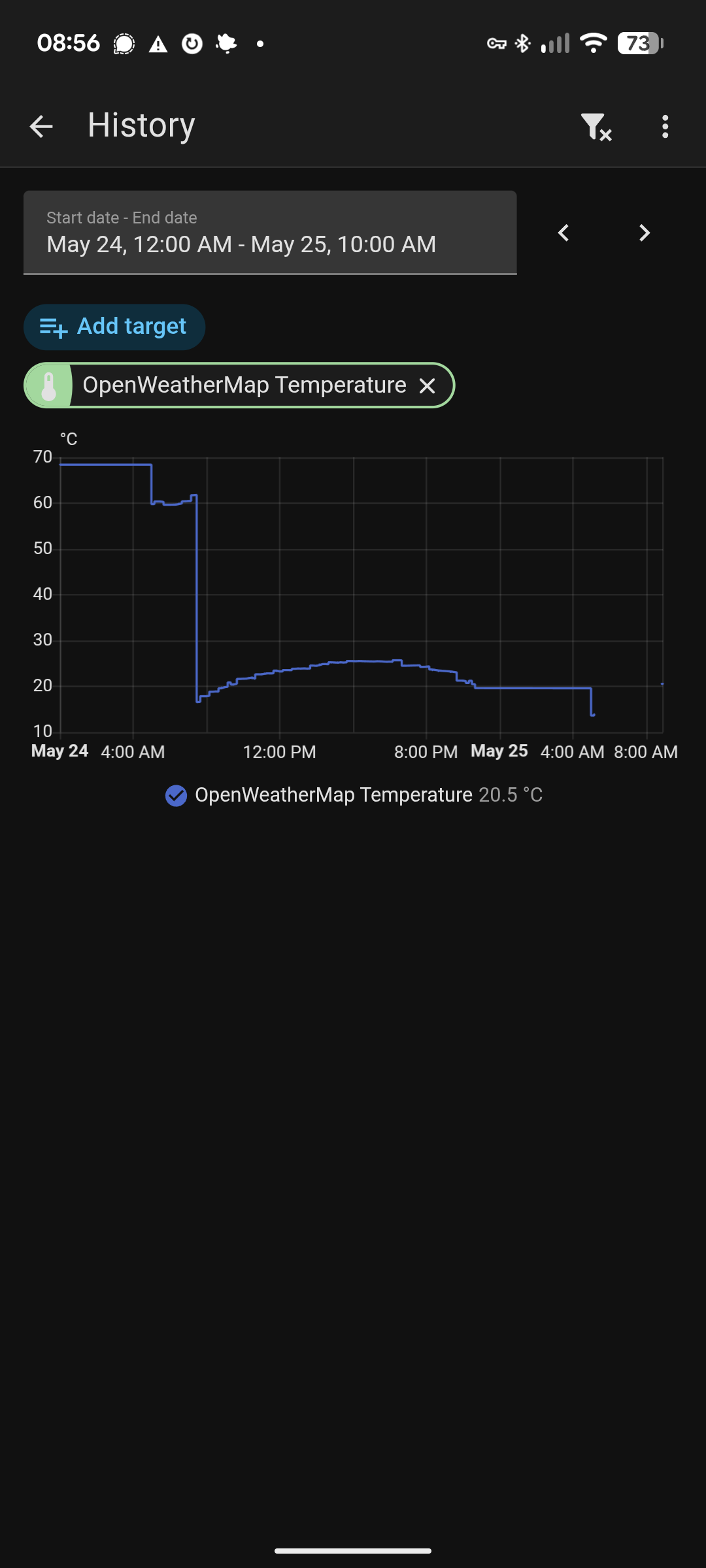Open the start and end date picker

click(x=270, y=233)
